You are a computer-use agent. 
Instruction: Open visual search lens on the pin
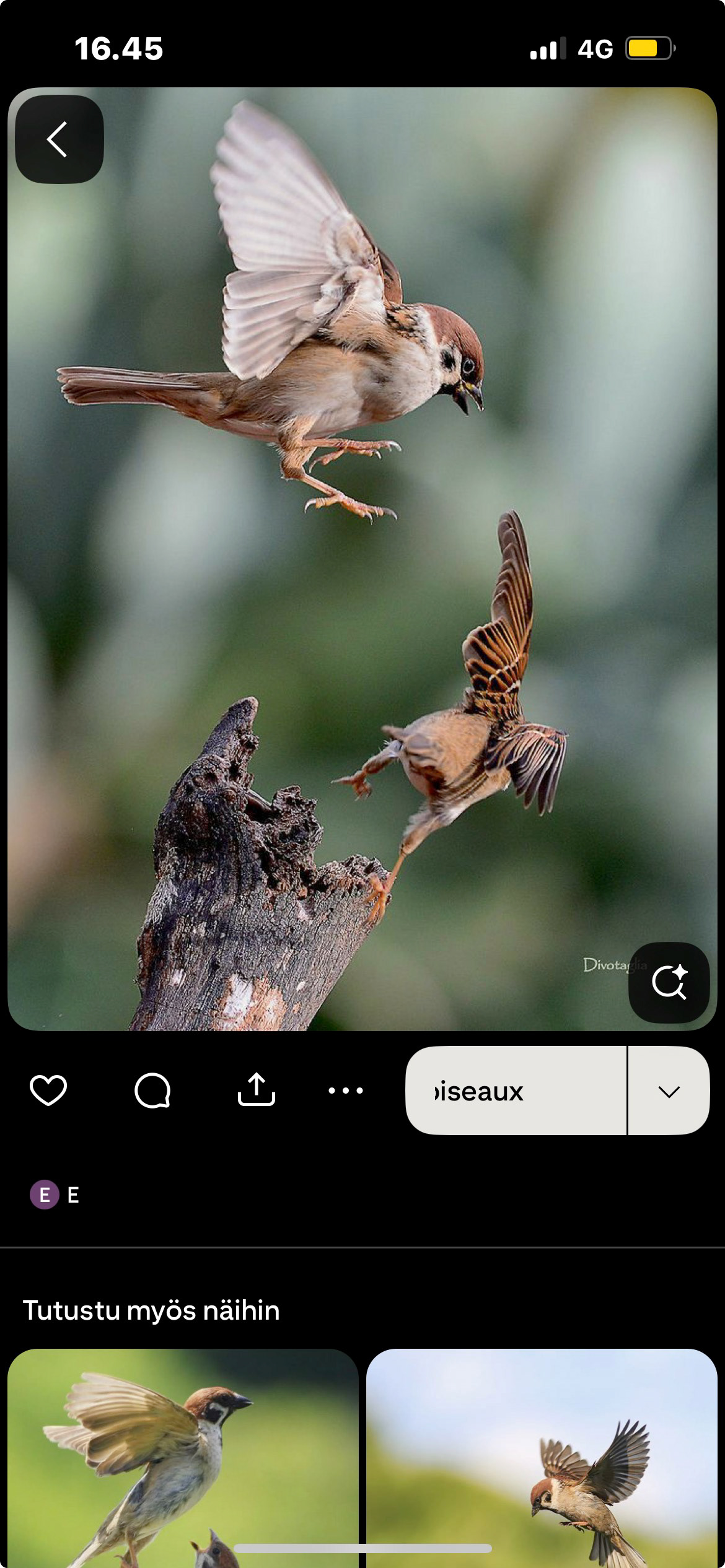click(669, 983)
